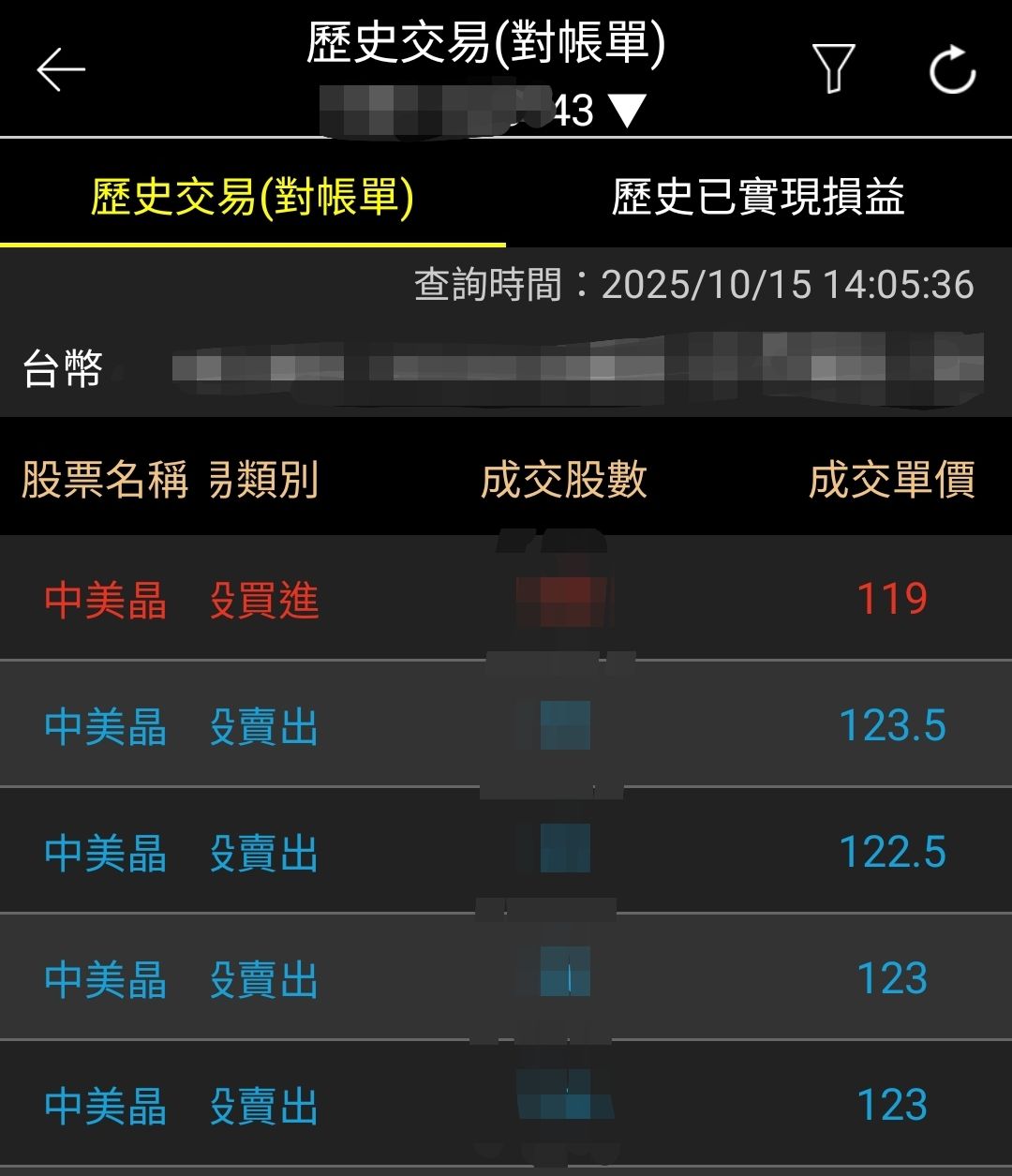Image resolution: width=1012 pixels, height=1176 pixels.
Task: Open the 中美晶 buy record at 119
Action: 506,599
